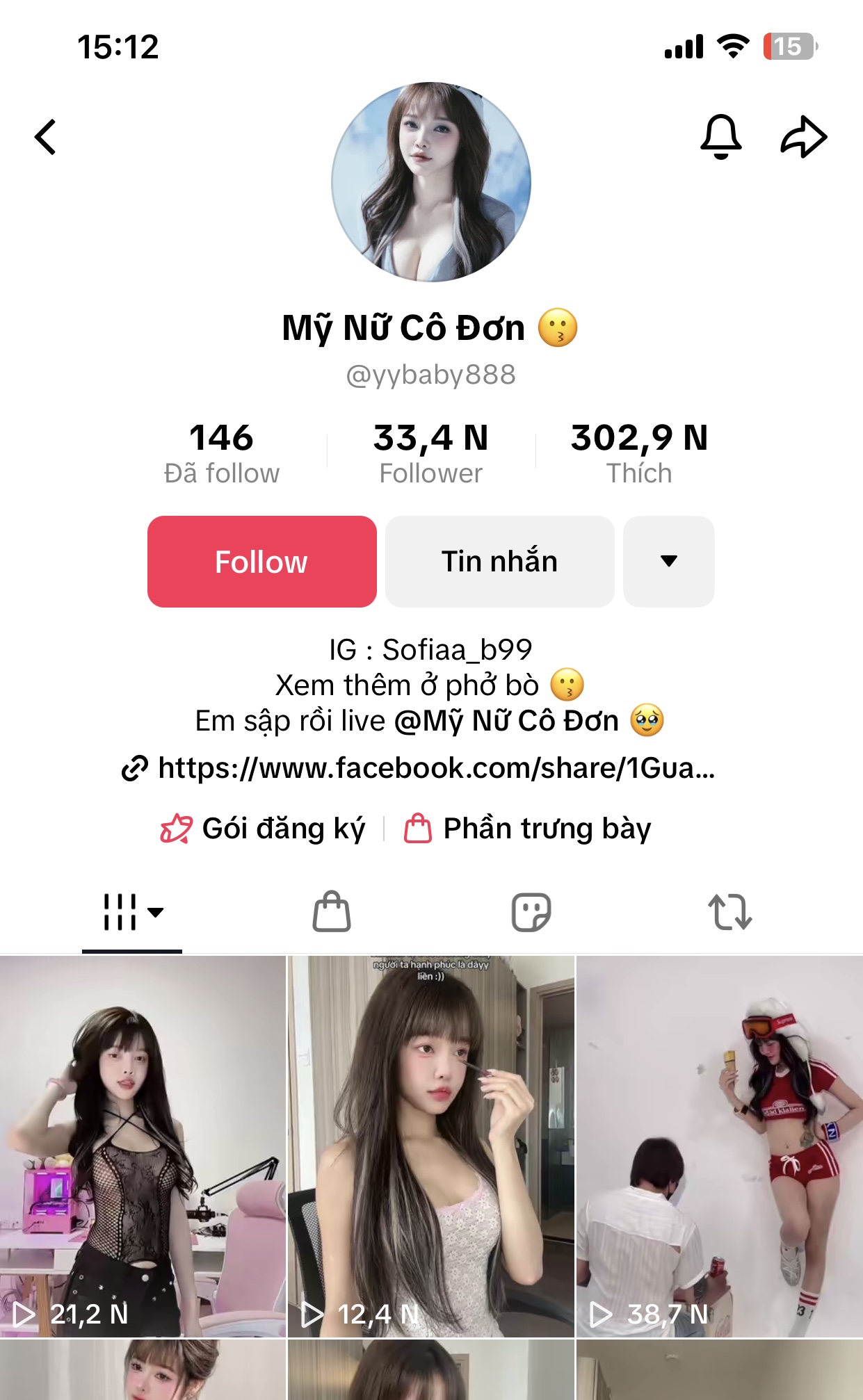The width and height of the screenshot is (863, 1400).
Task: Tap the Tin nhắn button
Action: pos(499,562)
